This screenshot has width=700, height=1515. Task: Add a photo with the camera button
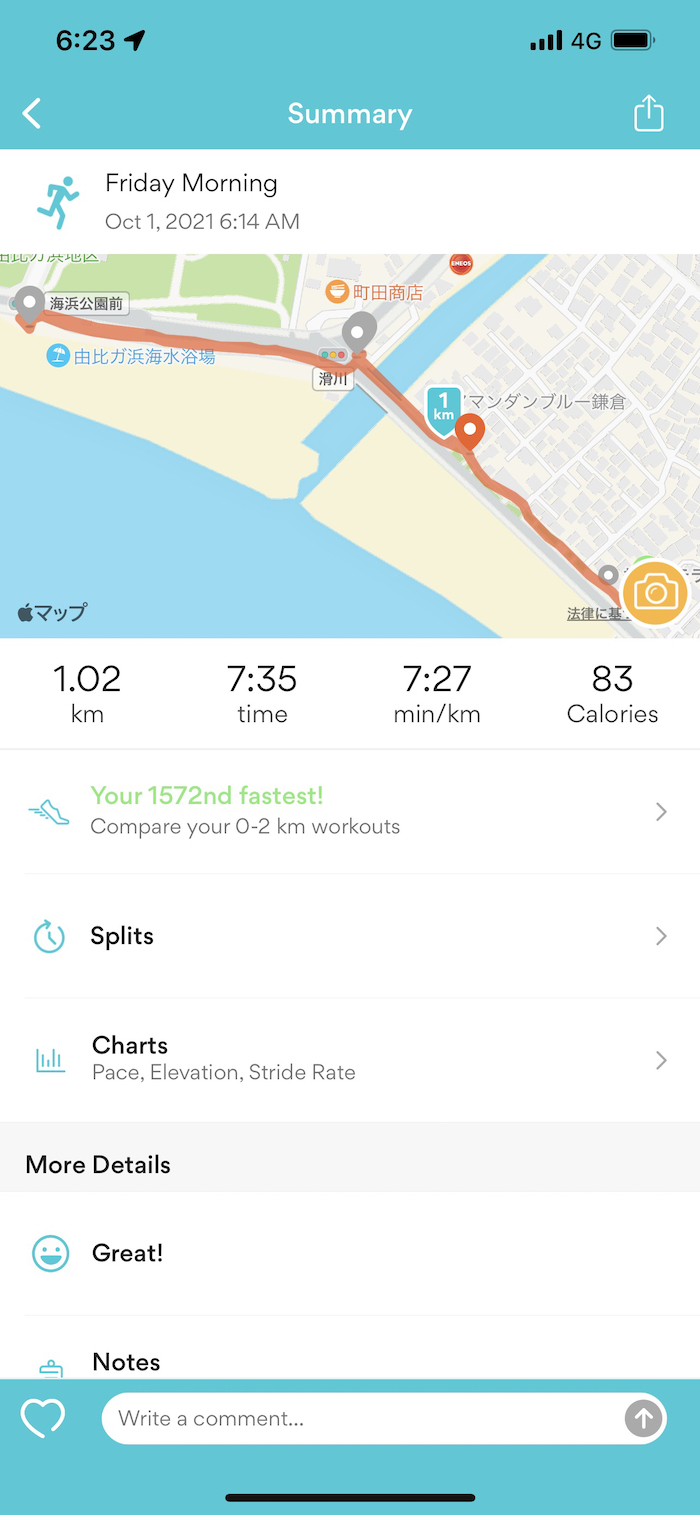click(x=654, y=594)
